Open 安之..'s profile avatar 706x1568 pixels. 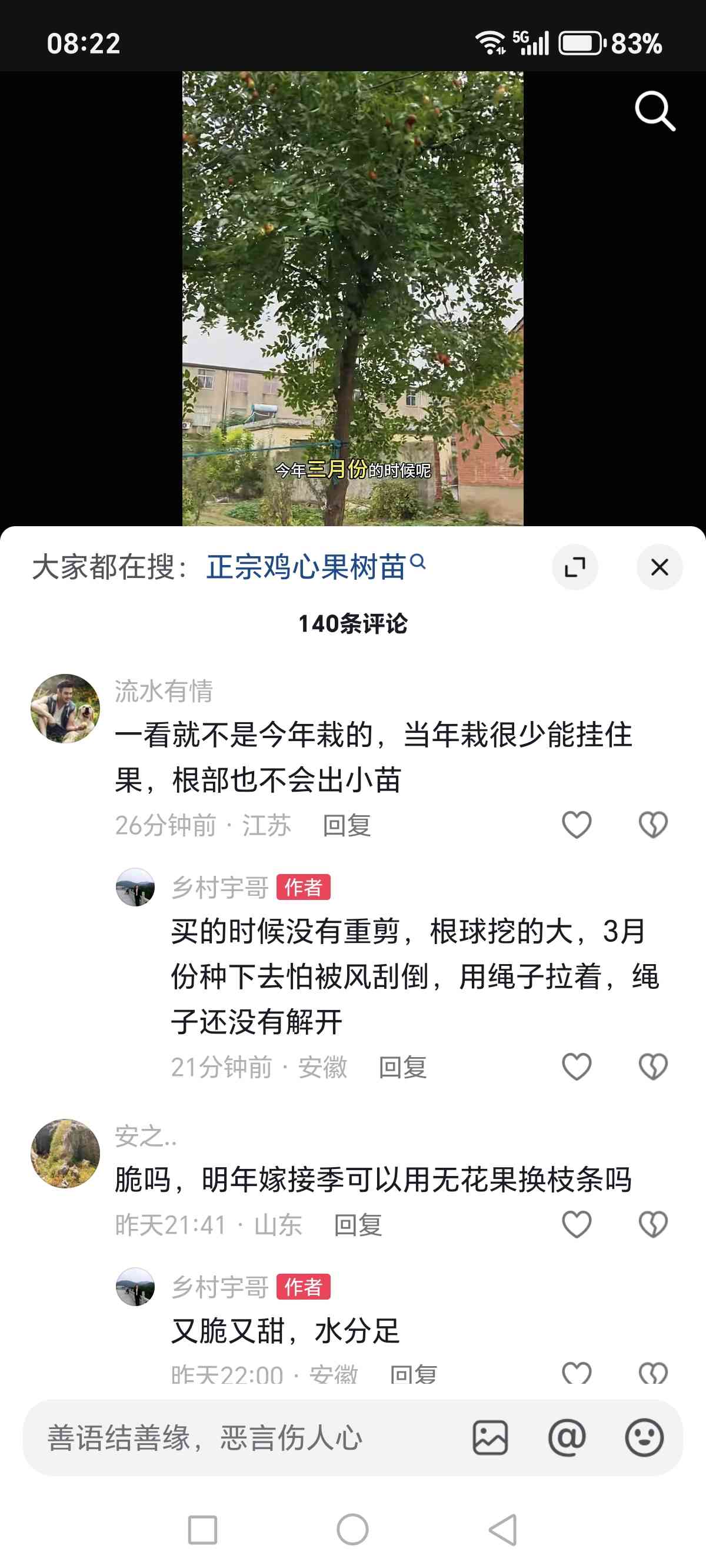point(65,1153)
